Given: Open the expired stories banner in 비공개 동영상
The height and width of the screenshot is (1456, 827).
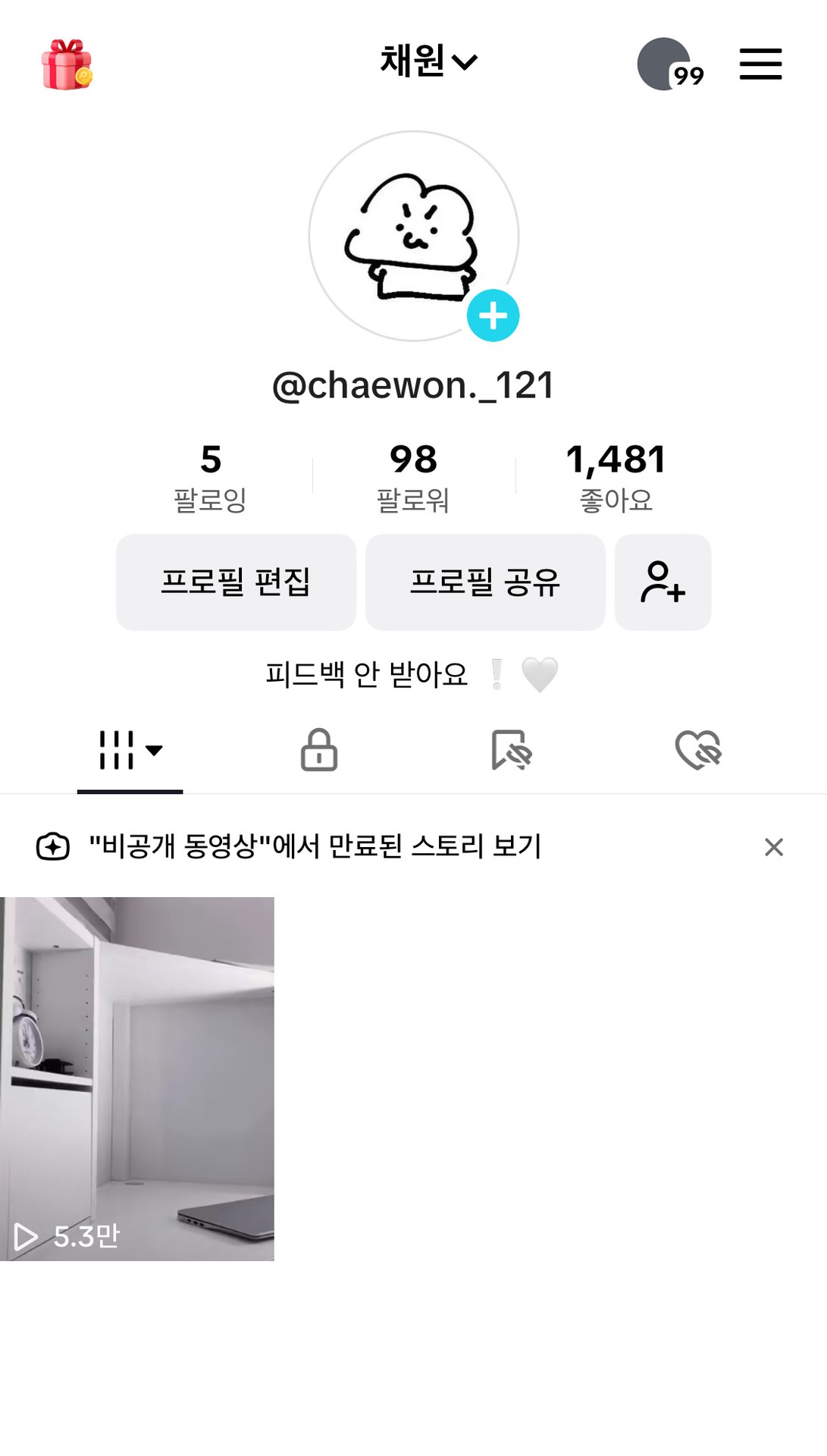Looking at the screenshot, I should click(x=315, y=846).
